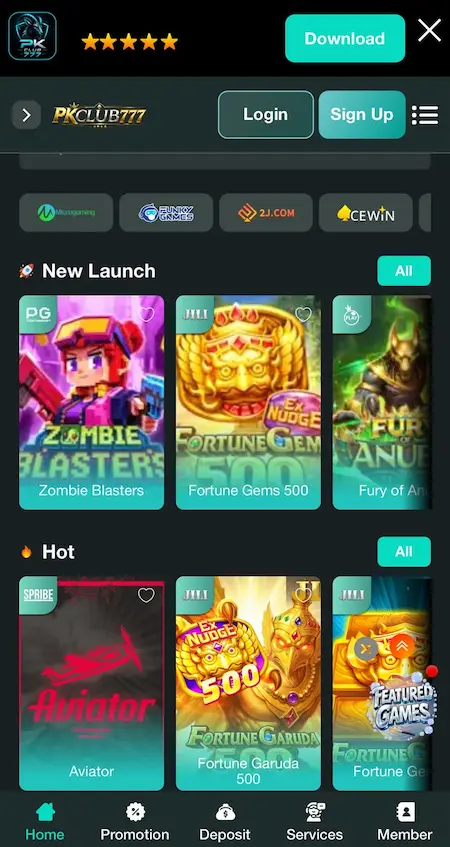Select the ACEWIN provider chip
Screen dimensions: 450x847
coord(366,213)
